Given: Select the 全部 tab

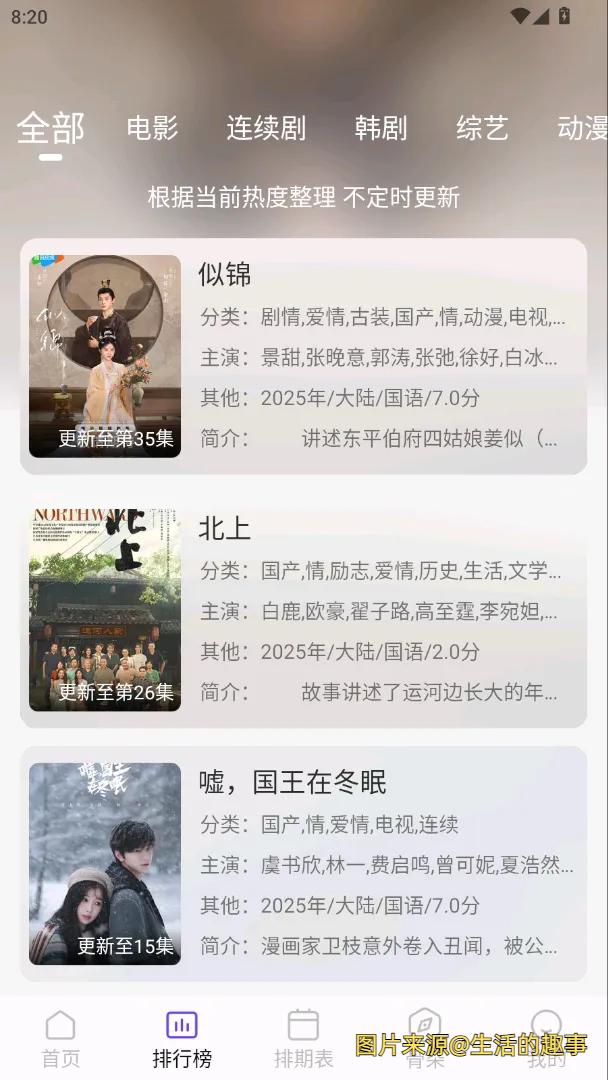Looking at the screenshot, I should click(x=51, y=128).
